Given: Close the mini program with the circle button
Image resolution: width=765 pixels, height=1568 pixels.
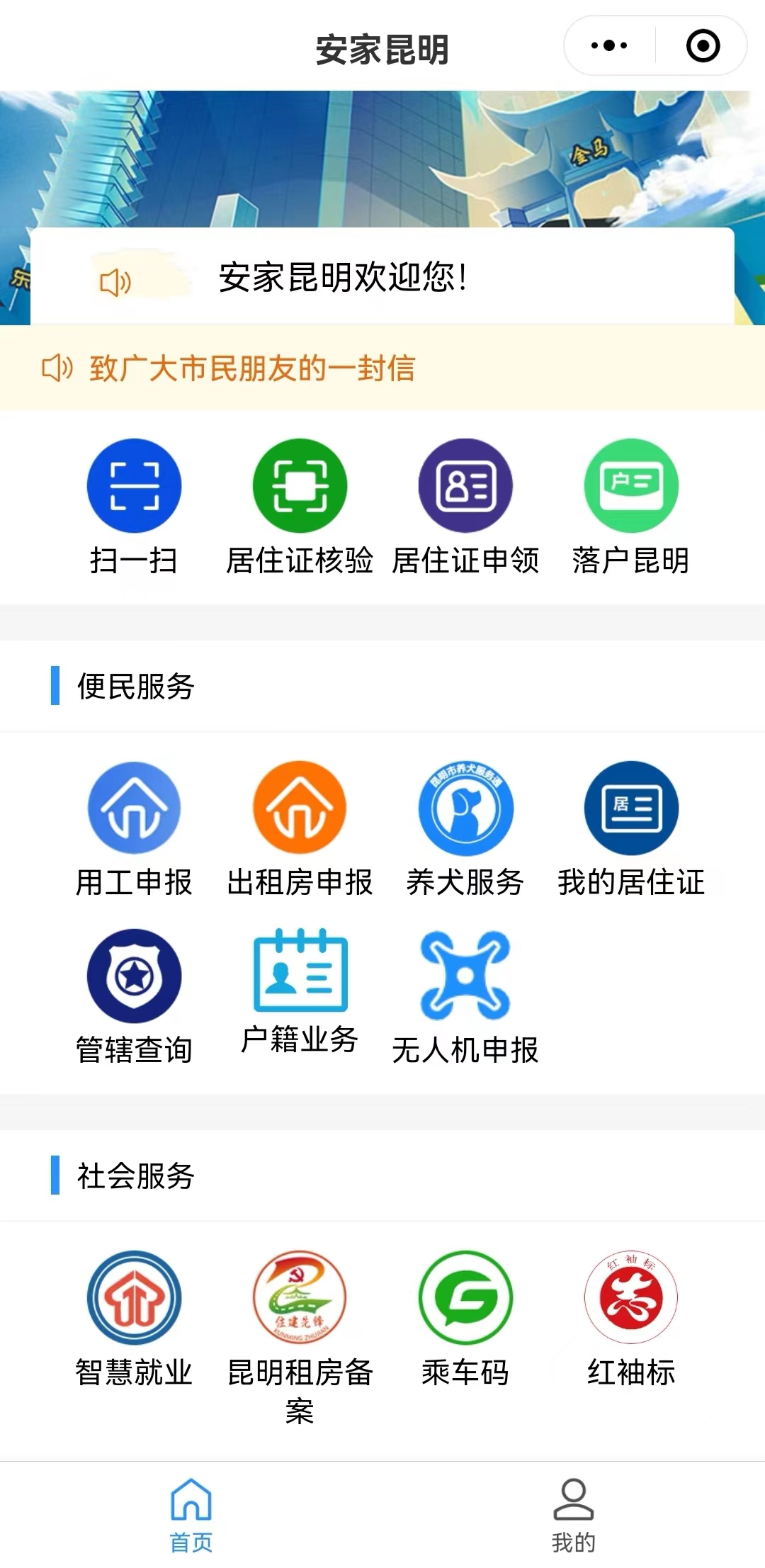Looking at the screenshot, I should (703, 46).
